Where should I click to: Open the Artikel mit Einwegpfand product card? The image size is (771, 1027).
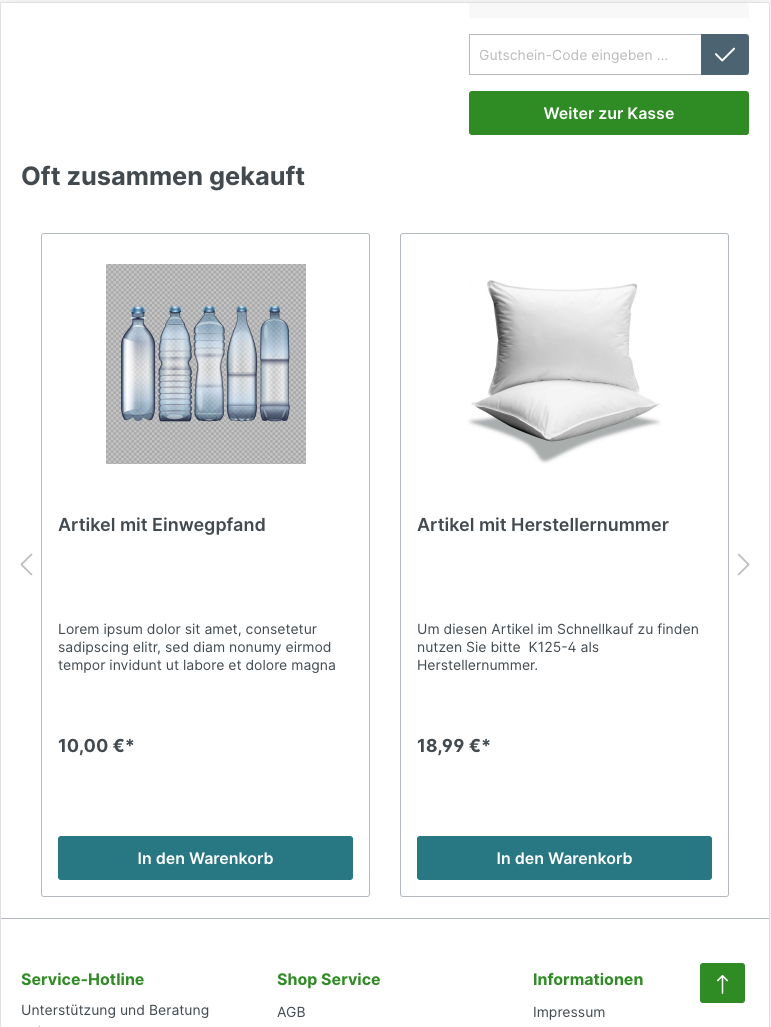tap(162, 525)
